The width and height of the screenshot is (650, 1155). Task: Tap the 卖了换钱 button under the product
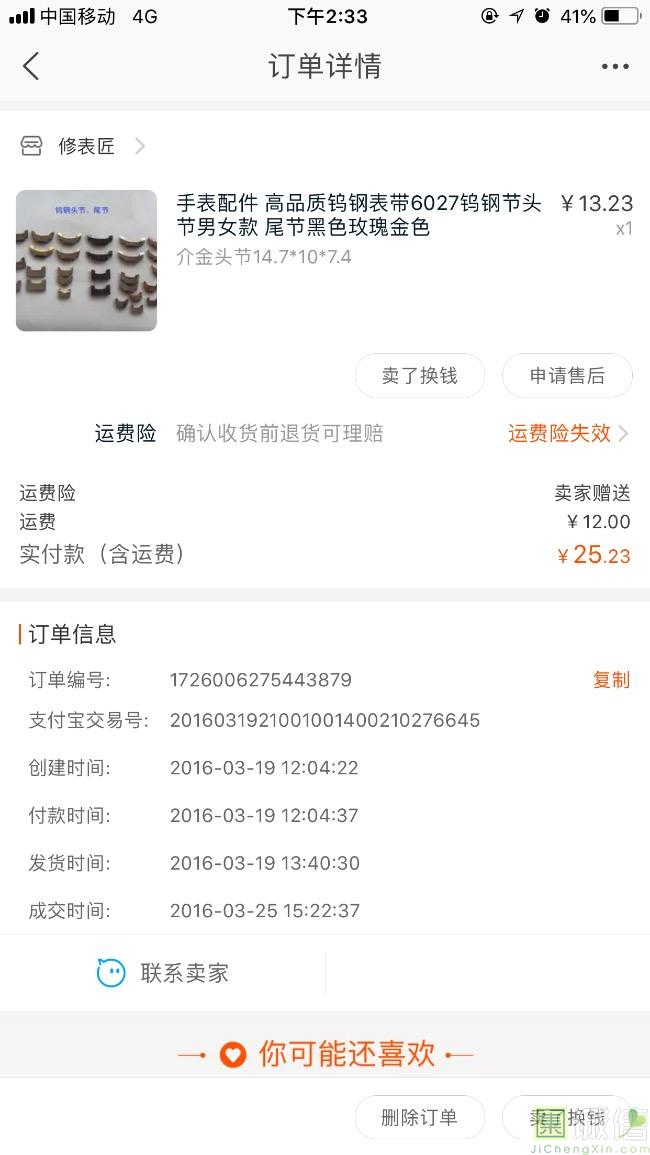pyautogui.click(x=419, y=376)
